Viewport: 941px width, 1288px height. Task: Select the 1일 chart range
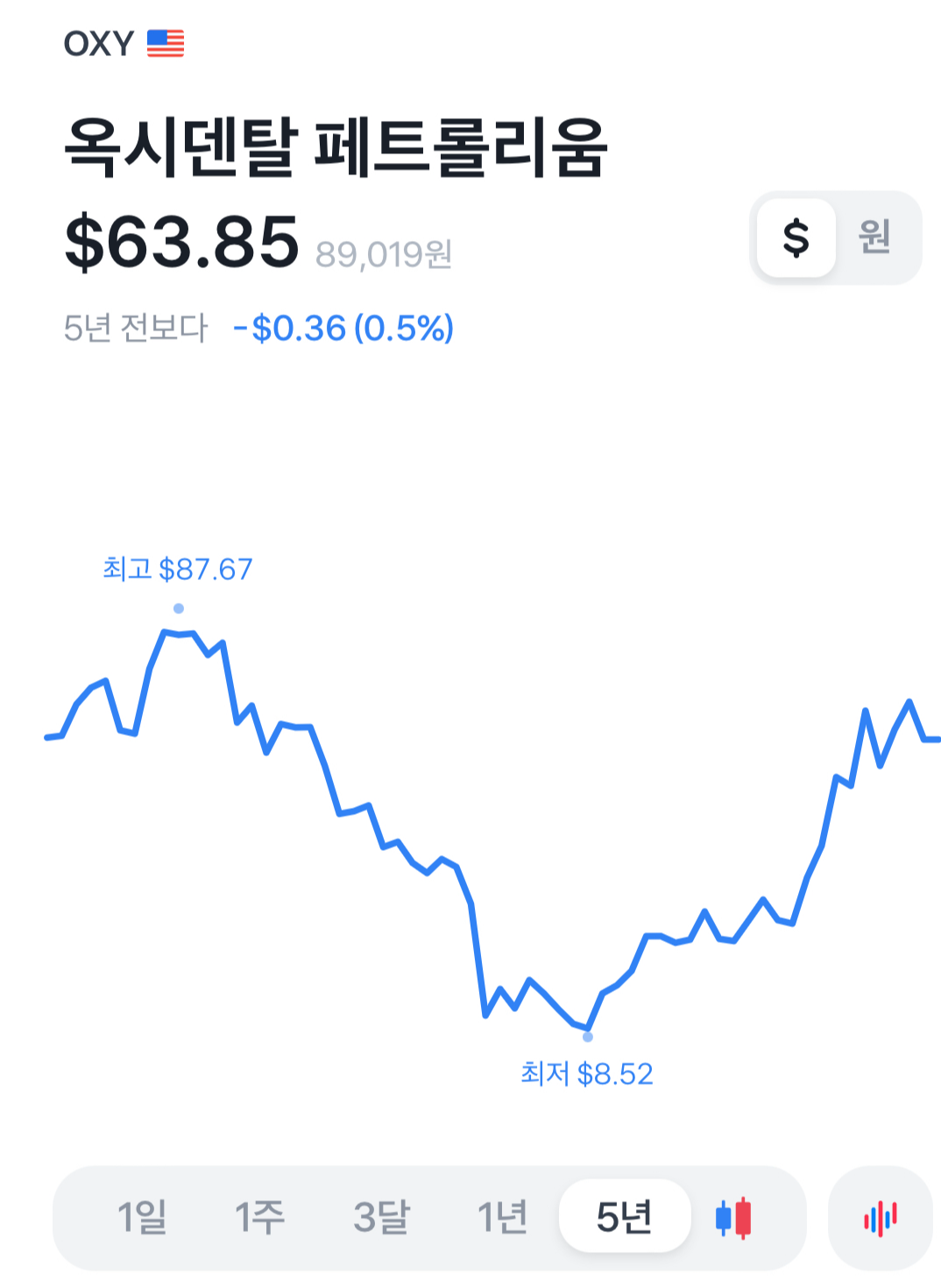142,1217
